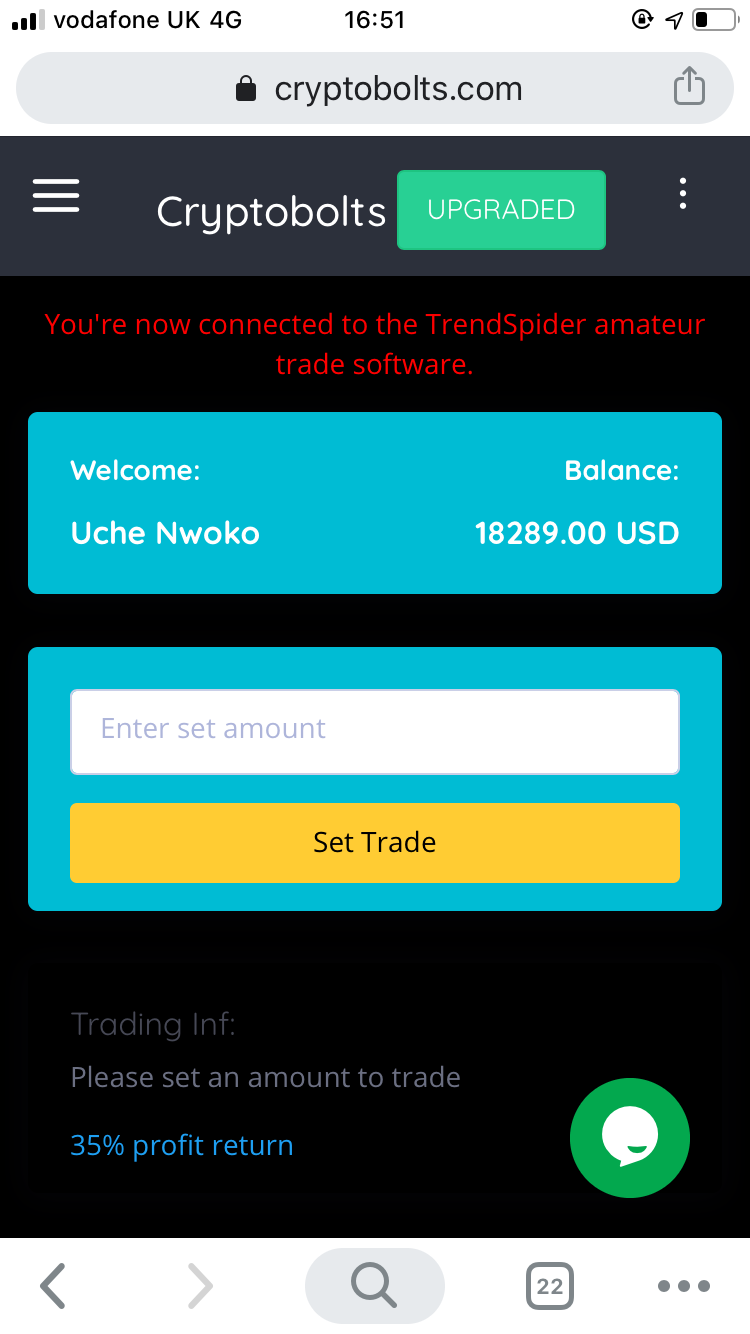Open the 35% profit return link

point(182,1145)
